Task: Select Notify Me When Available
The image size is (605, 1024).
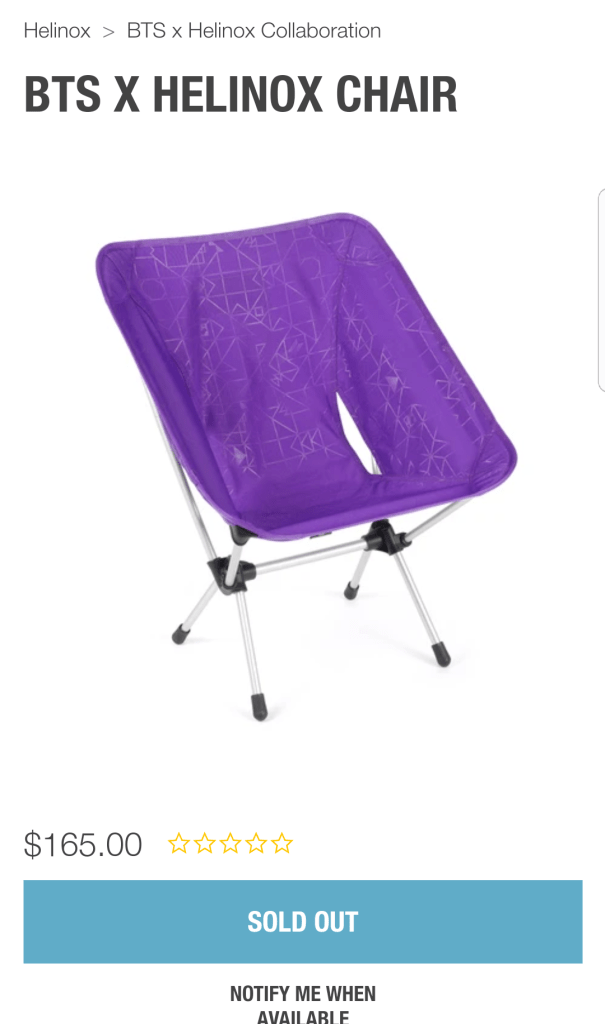Action: [x=302, y=1004]
